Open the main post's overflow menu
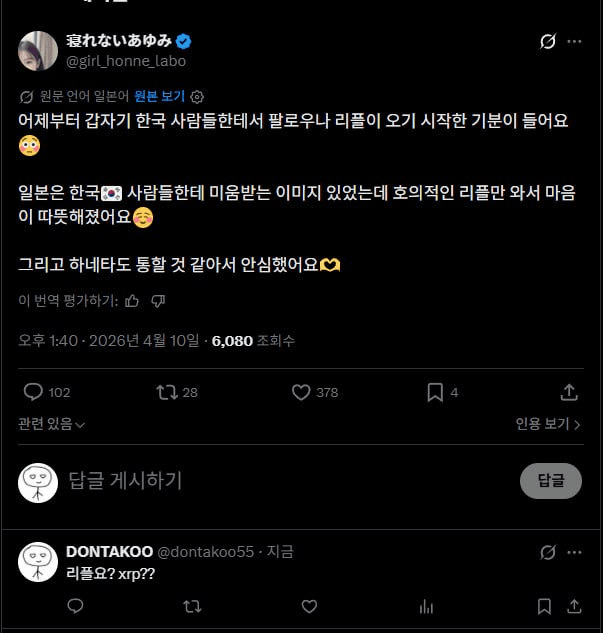This screenshot has width=603, height=633. click(575, 42)
